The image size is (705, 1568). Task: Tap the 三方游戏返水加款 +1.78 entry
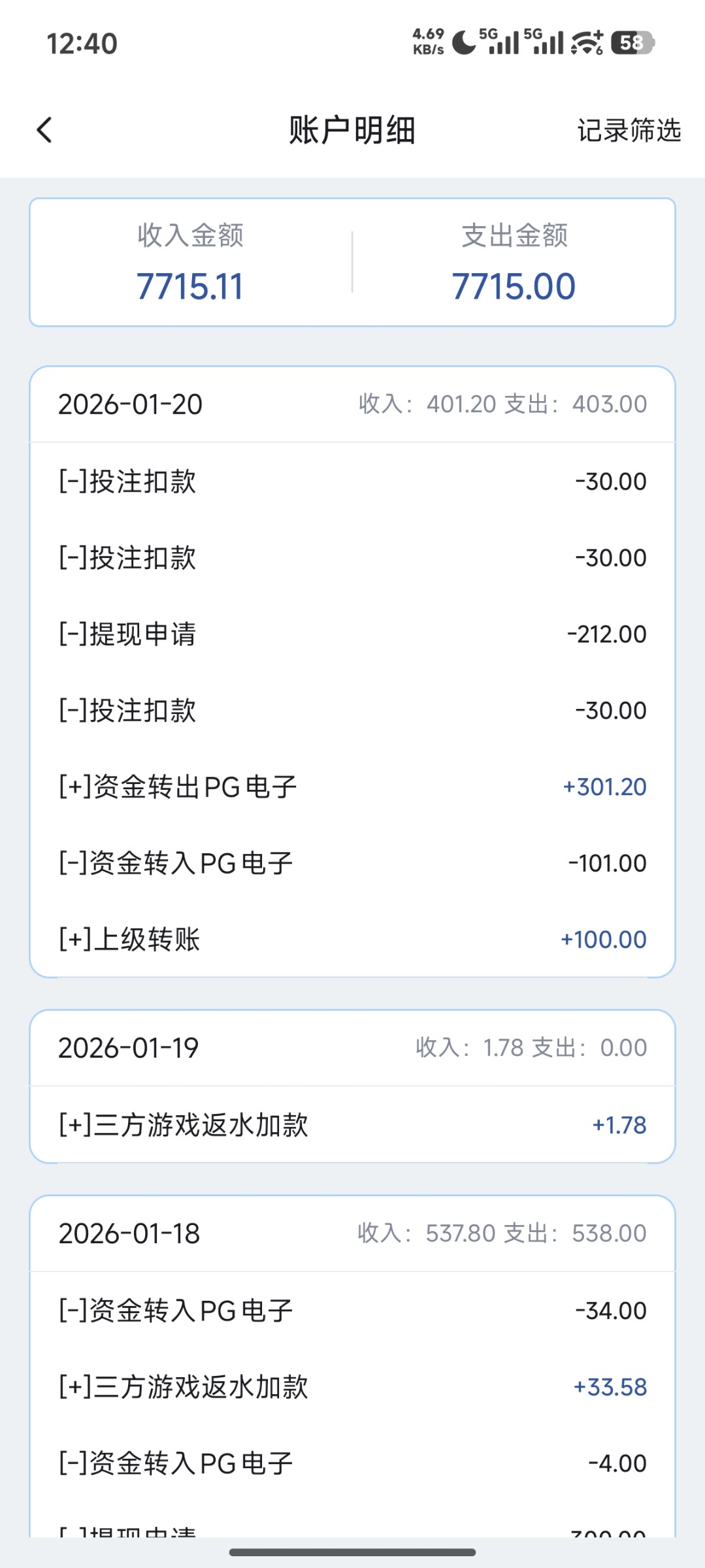352,1124
